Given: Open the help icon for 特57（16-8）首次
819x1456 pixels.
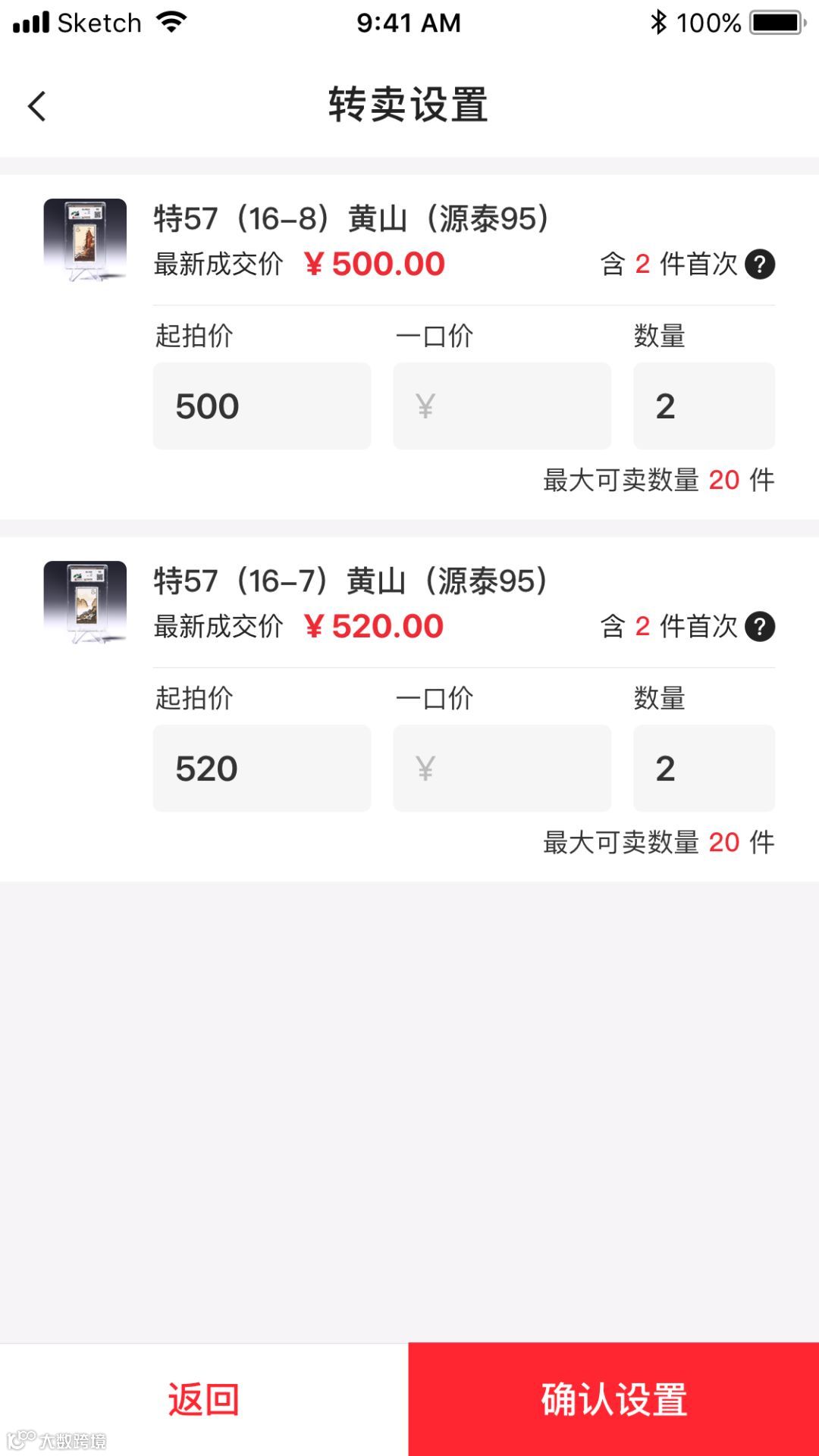Looking at the screenshot, I should coord(759,265).
